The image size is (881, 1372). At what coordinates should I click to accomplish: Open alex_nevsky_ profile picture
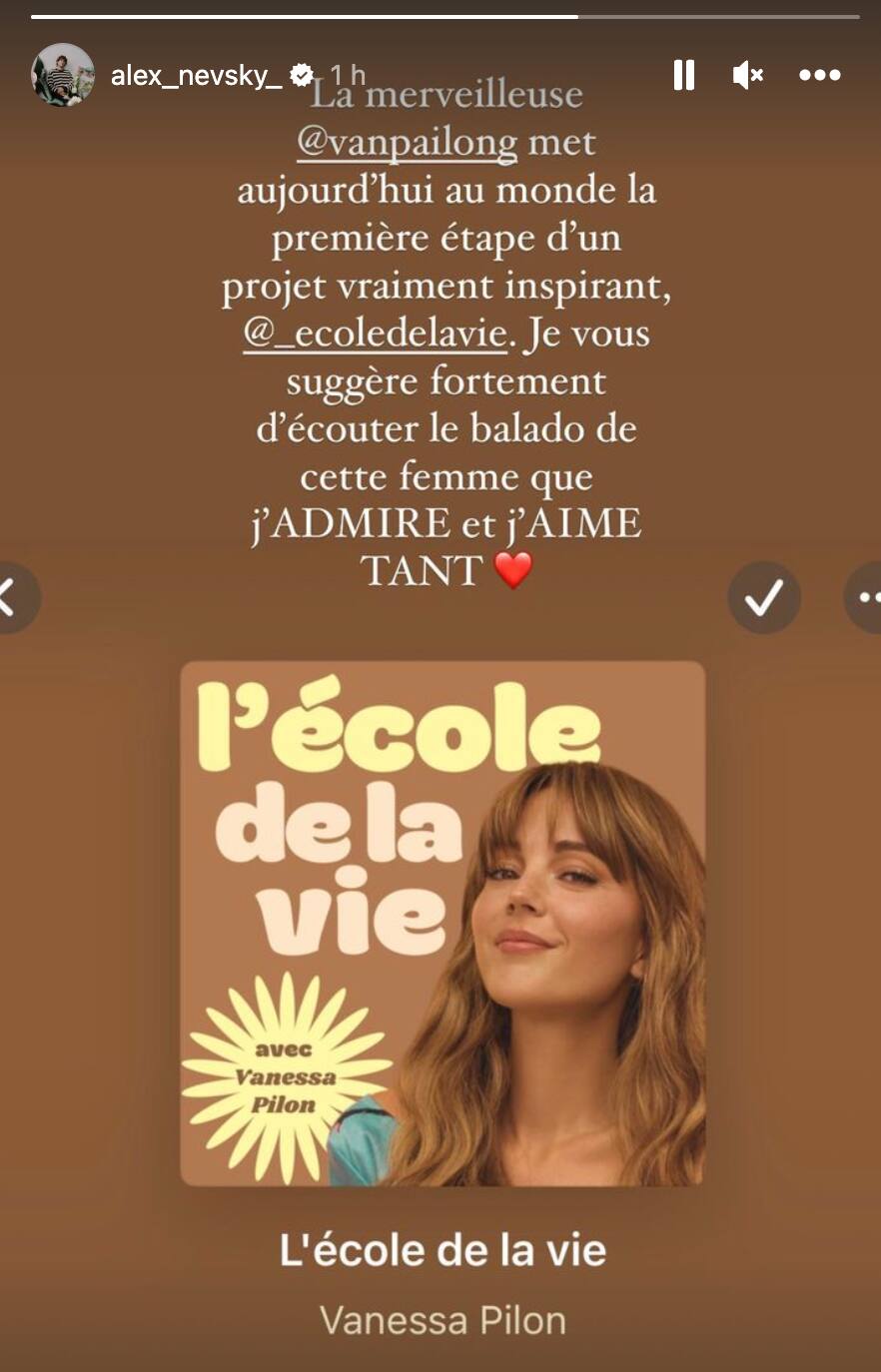[63, 75]
